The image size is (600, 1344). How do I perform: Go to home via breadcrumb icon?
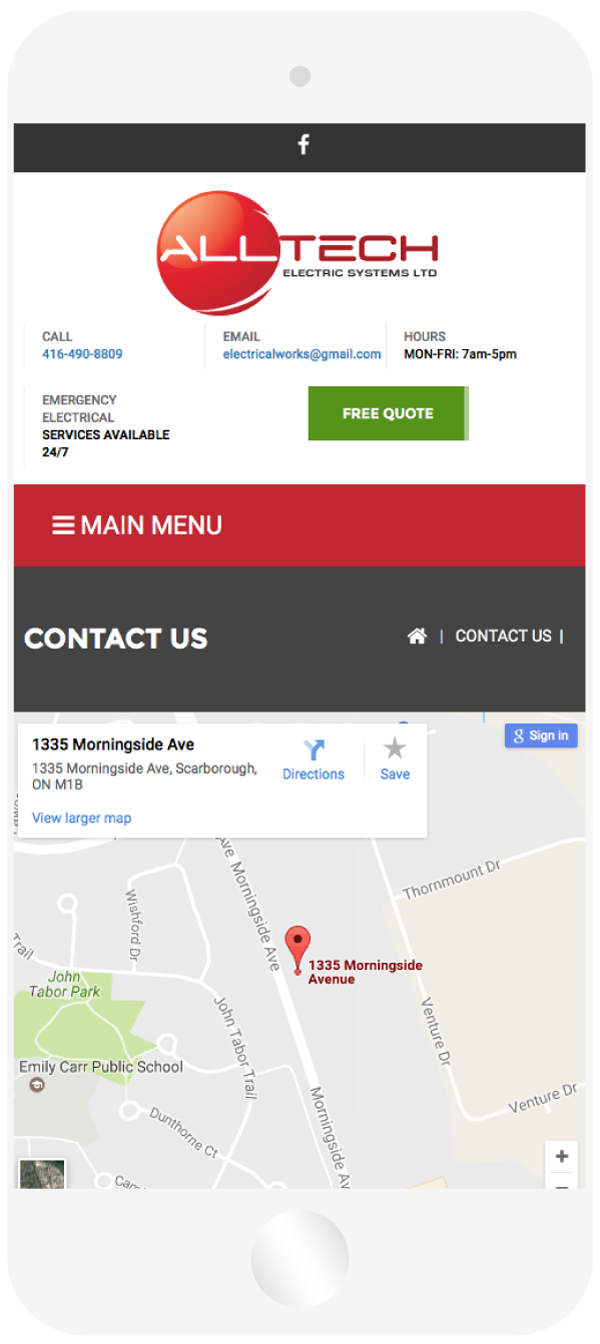417,636
